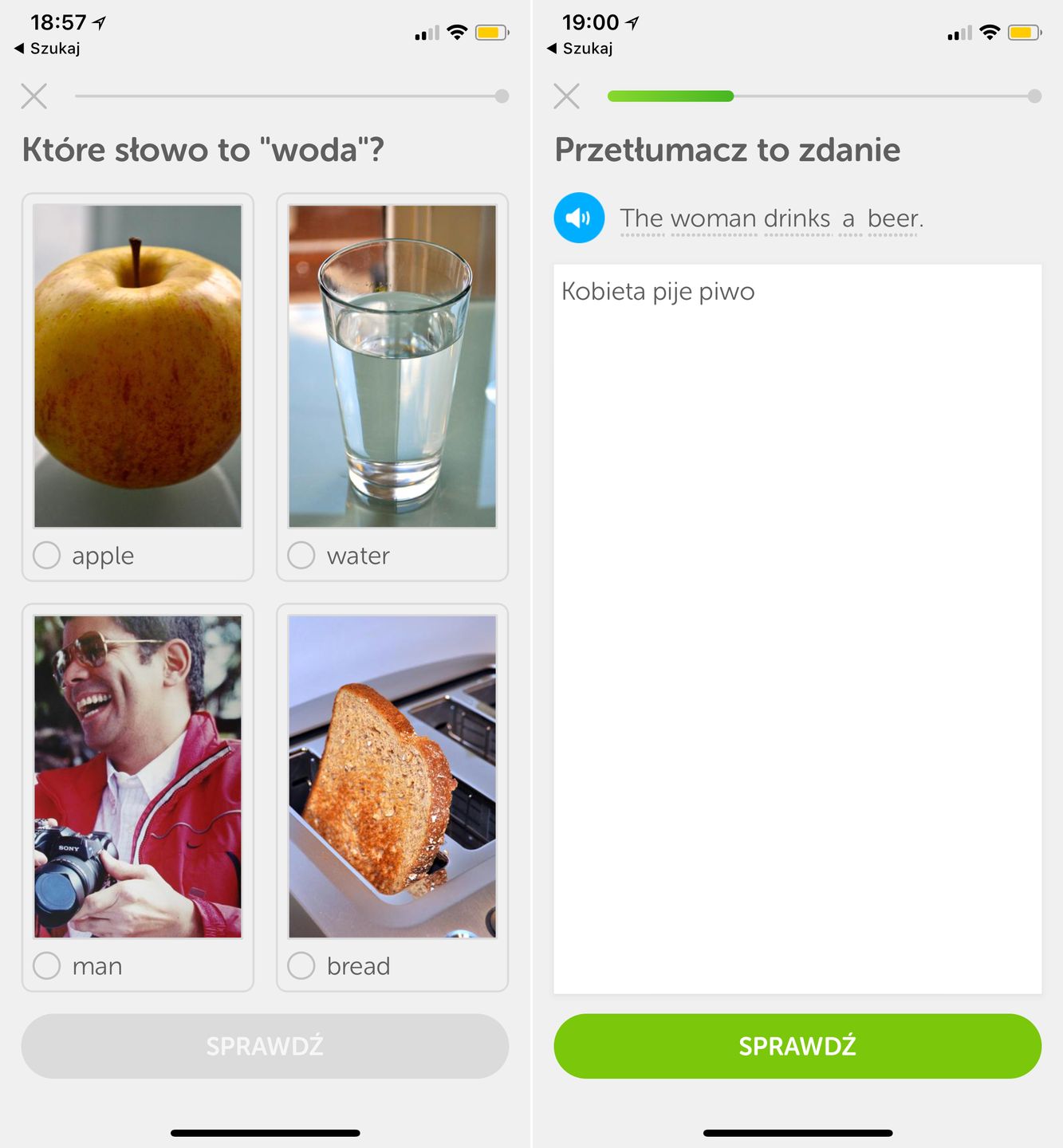This screenshot has height=1148, width=1063.
Task: Return to Szukaj from translation screen
Action: [581, 49]
